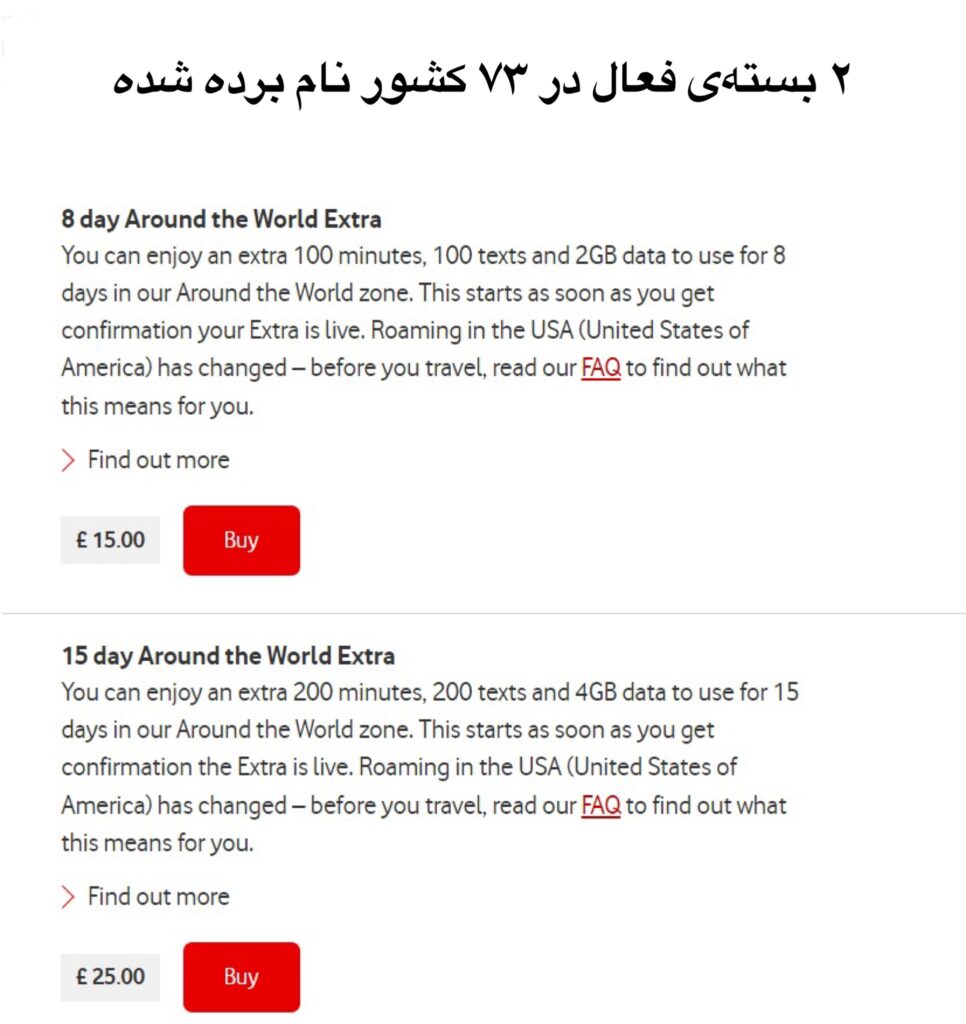Buy the 8 day Around the World Extra
966x1024 pixels.
click(241, 540)
